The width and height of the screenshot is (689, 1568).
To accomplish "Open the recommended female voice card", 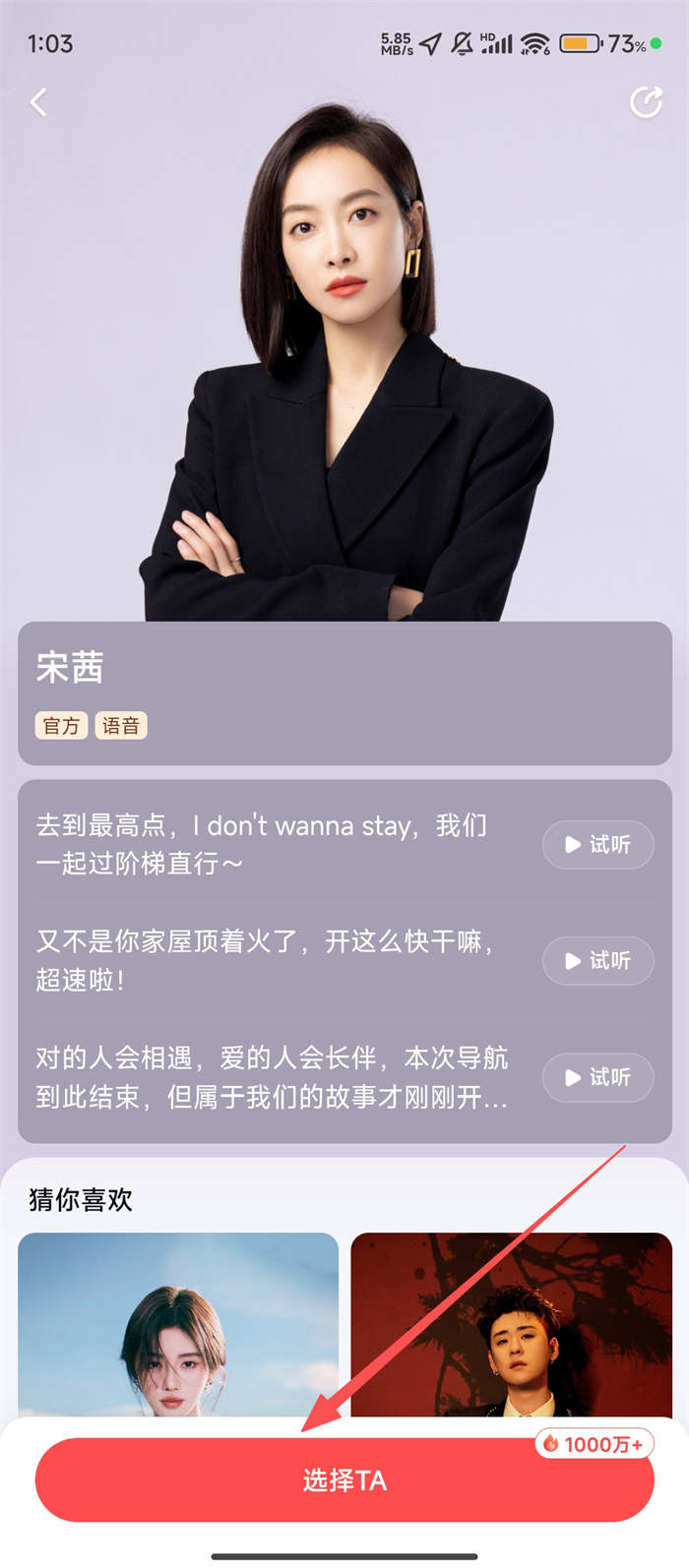I will coord(178,1323).
